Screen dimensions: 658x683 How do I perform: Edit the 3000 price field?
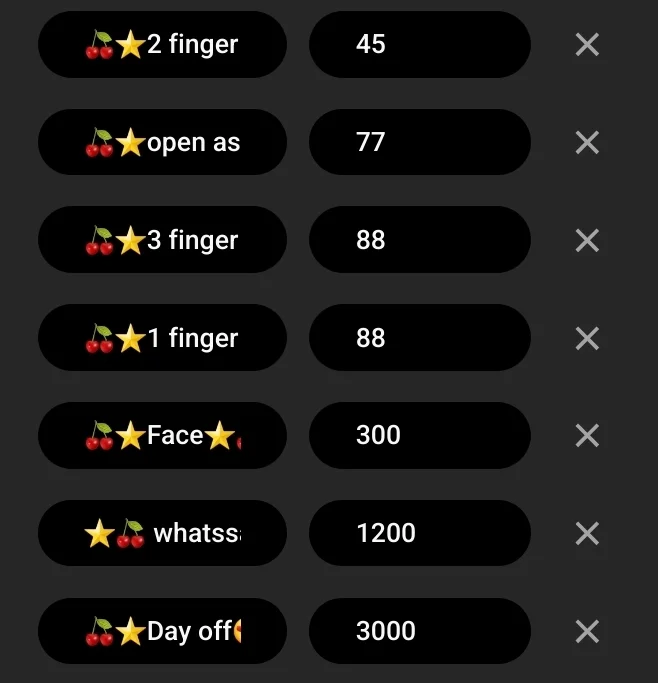pyautogui.click(x=419, y=631)
